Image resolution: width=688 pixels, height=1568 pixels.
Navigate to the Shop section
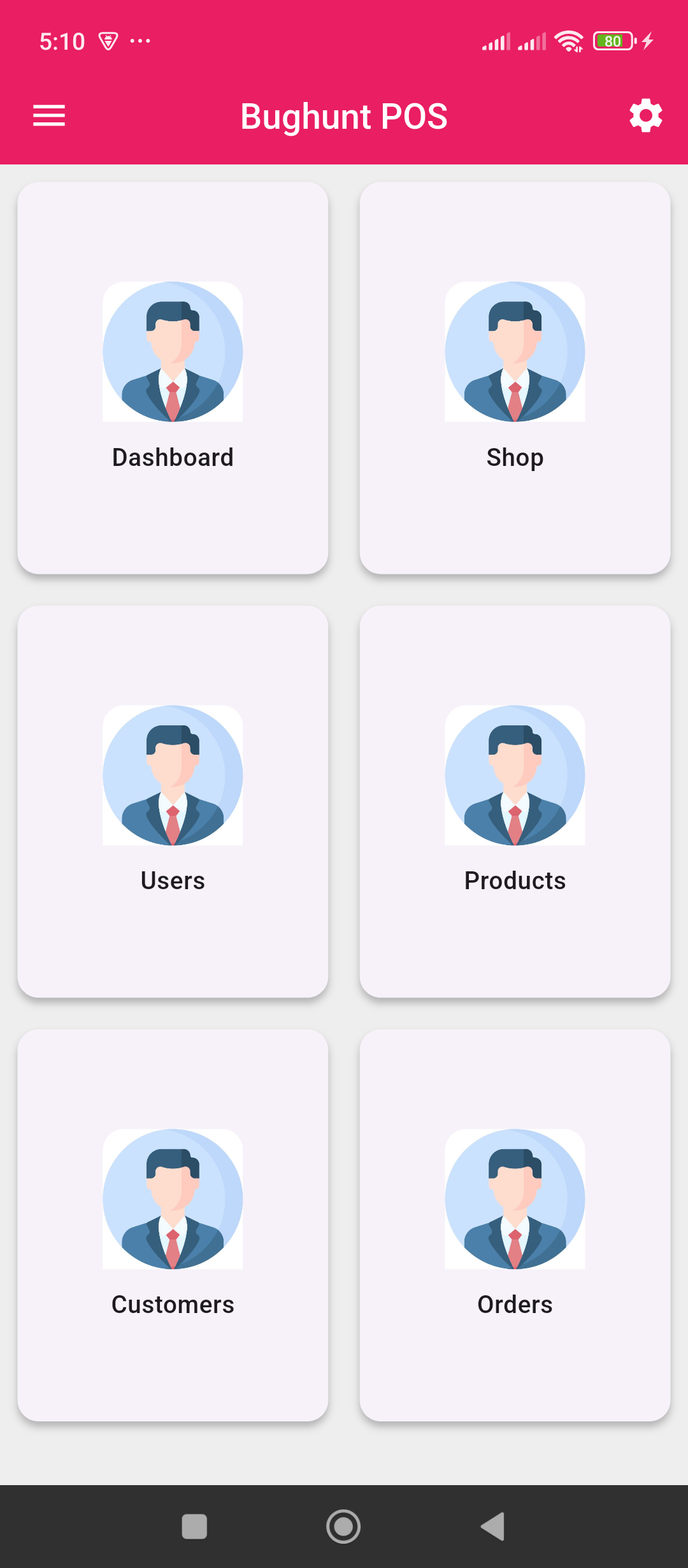(x=515, y=379)
